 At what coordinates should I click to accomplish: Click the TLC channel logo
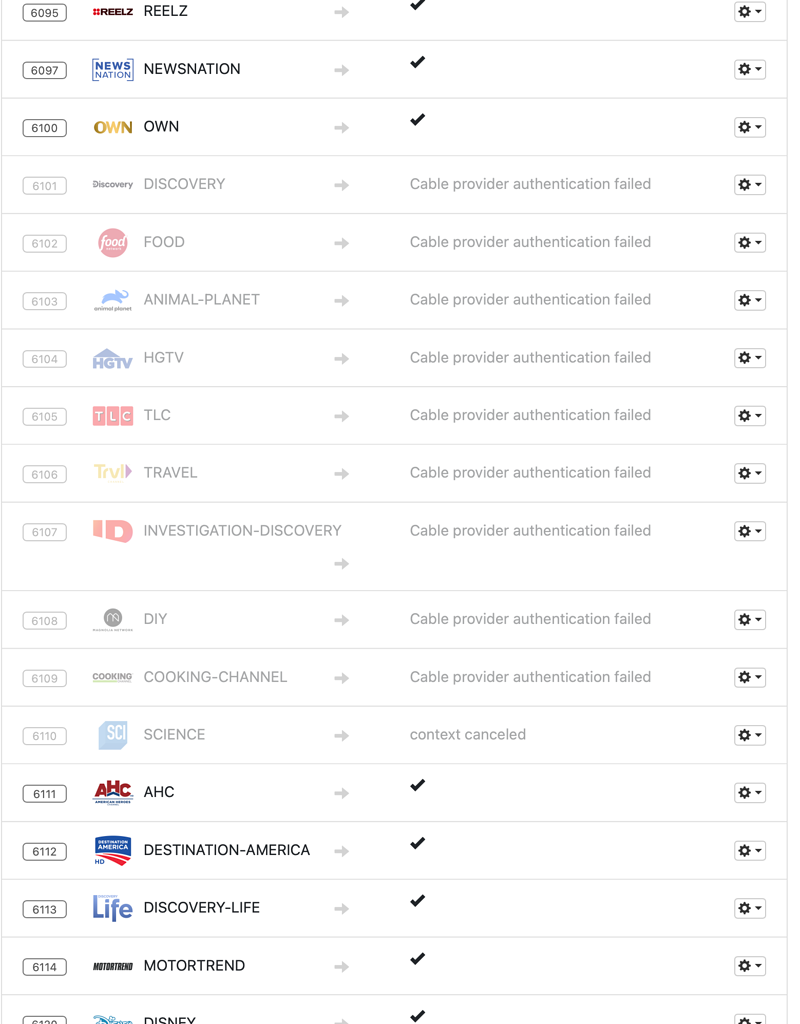tap(111, 415)
